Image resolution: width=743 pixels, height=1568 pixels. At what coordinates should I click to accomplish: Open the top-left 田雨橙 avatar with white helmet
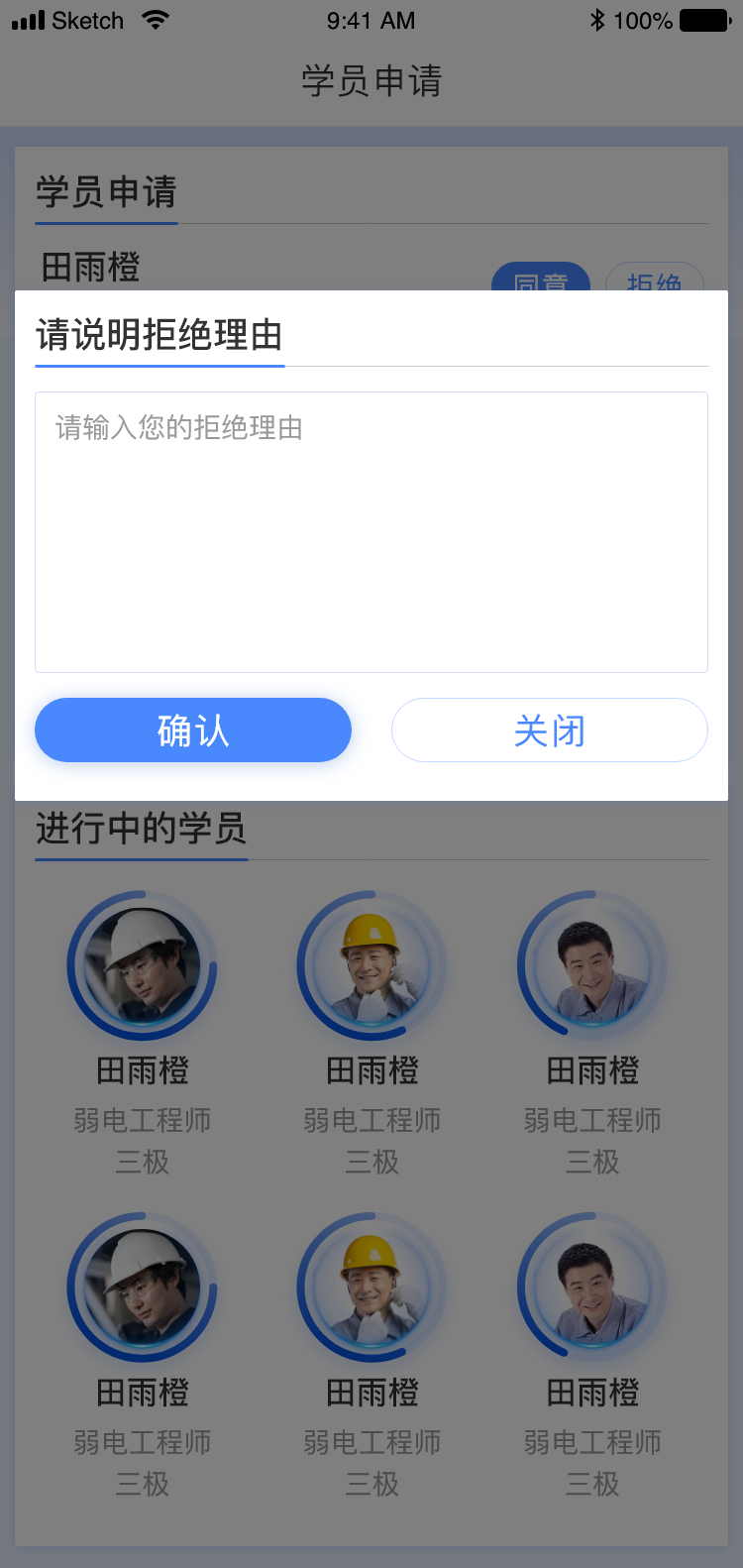click(x=142, y=964)
